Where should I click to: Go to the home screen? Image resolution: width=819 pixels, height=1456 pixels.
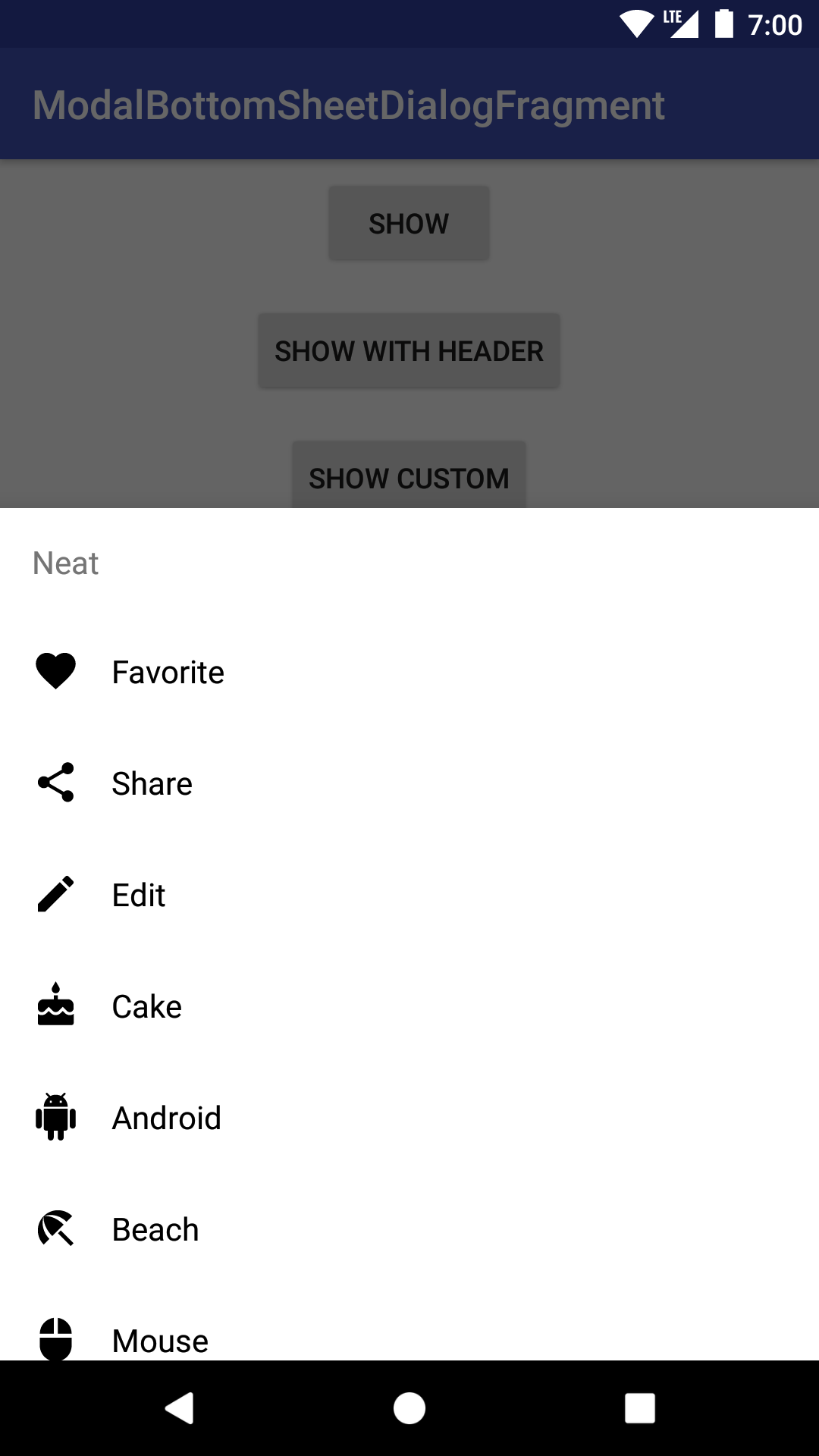[x=409, y=1408]
